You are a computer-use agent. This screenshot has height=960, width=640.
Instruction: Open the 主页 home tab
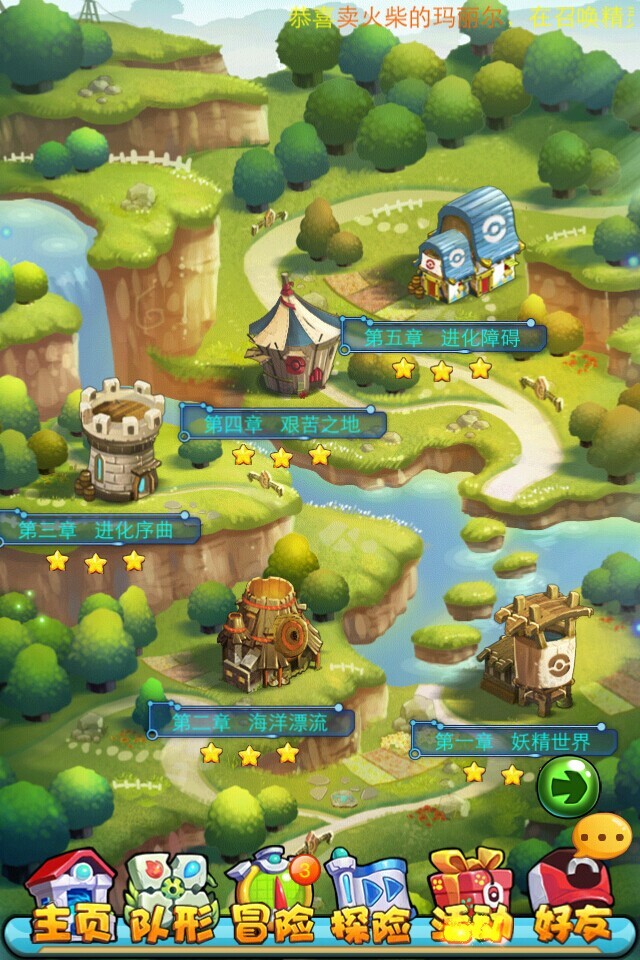pos(70,898)
